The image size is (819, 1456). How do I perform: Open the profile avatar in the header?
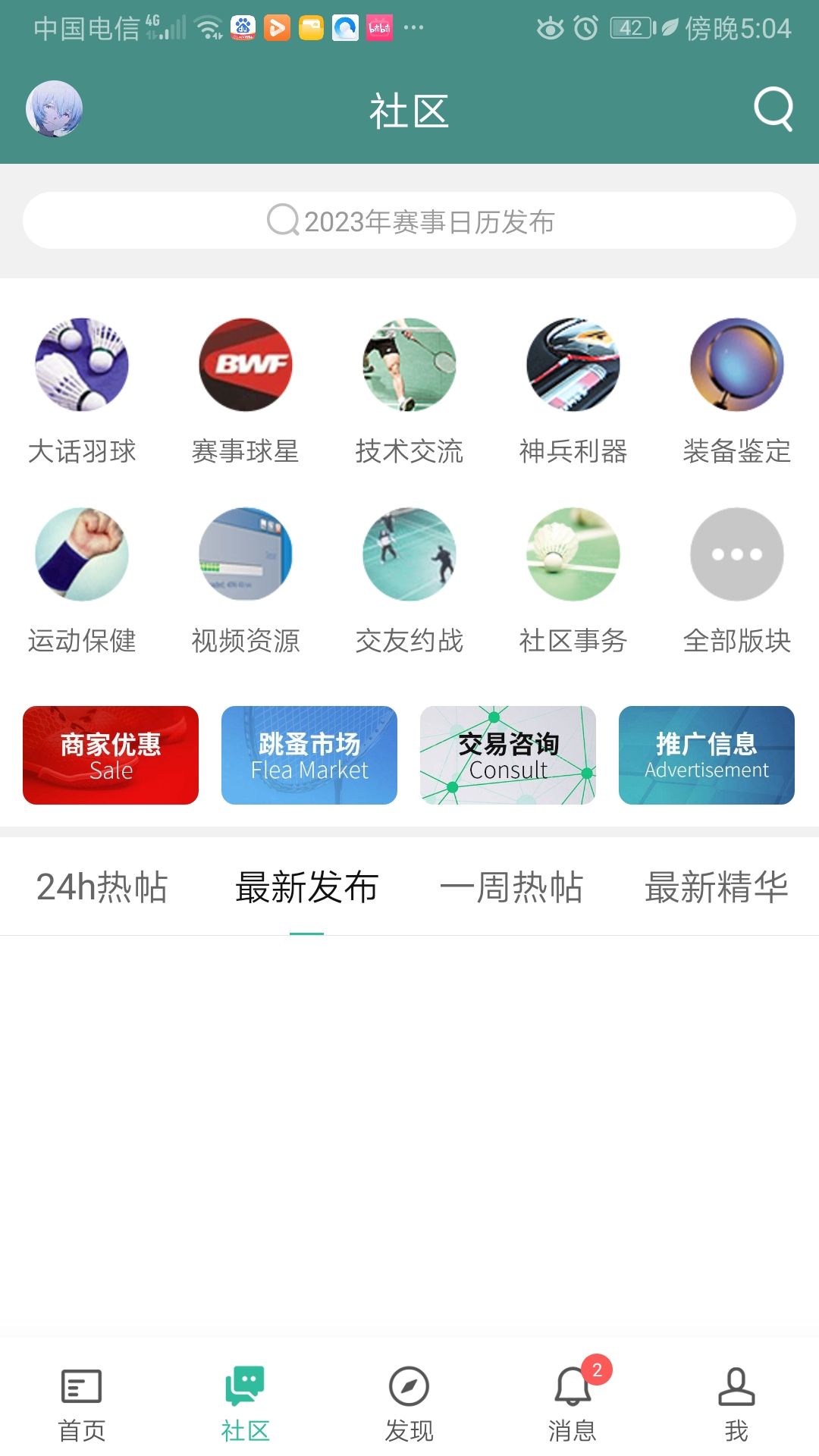pyautogui.click(x=54, y=109)
